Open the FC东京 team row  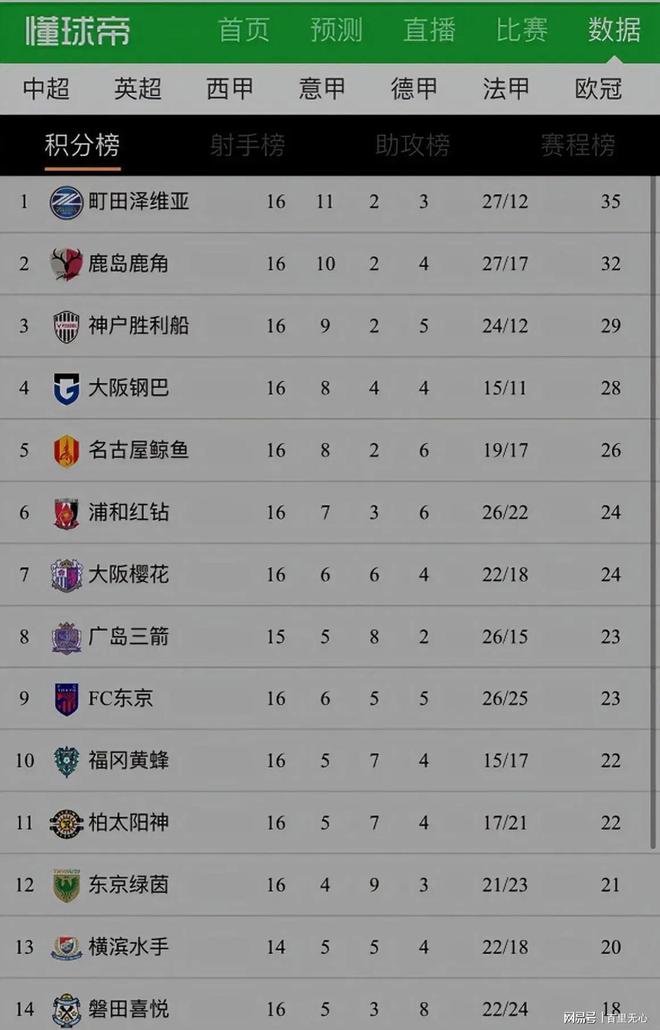click(x=121, y=698)
